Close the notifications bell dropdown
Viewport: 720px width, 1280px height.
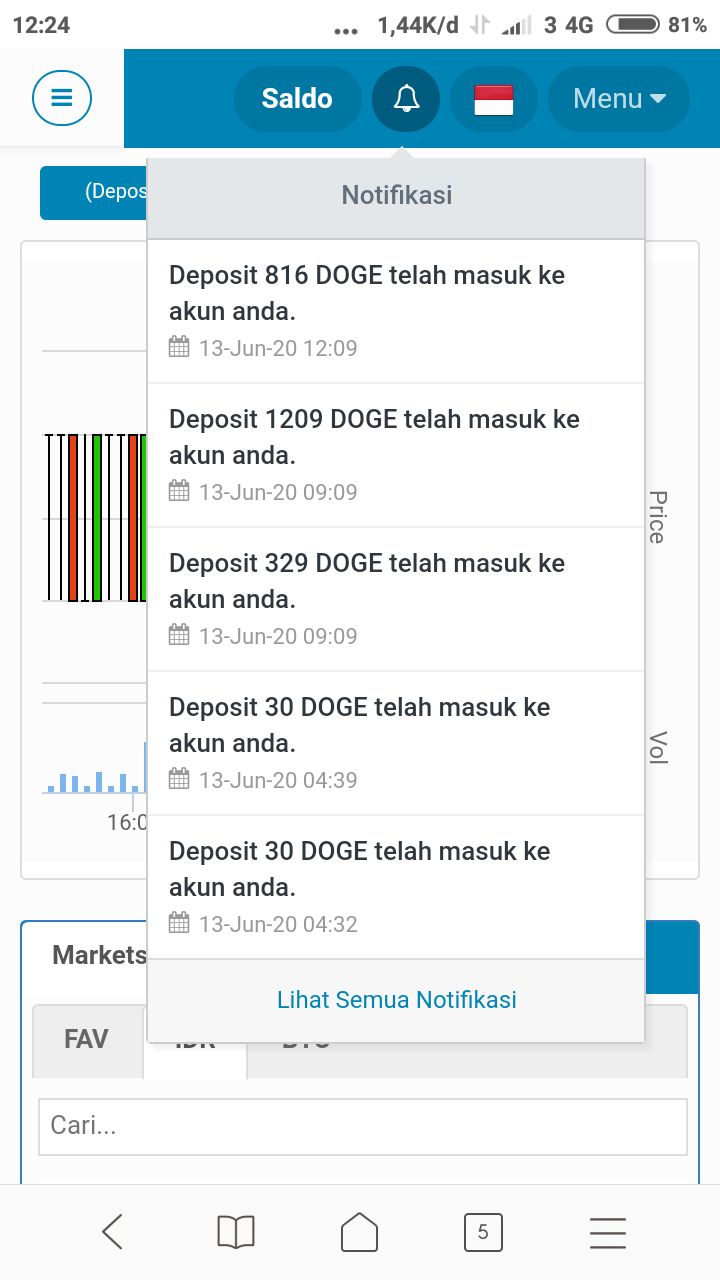tap(405, 99)
